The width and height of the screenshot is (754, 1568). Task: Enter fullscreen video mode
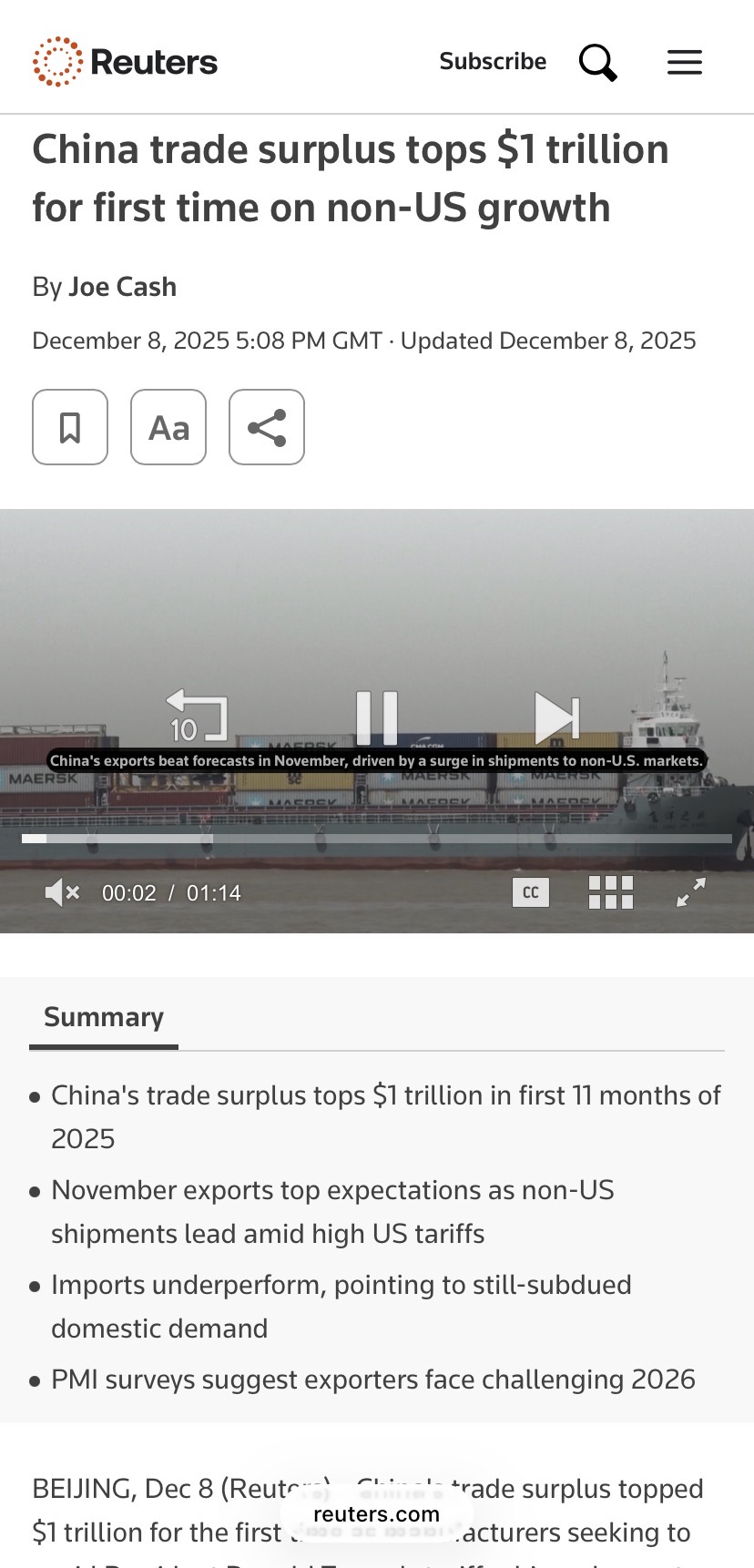click(691, 892)
